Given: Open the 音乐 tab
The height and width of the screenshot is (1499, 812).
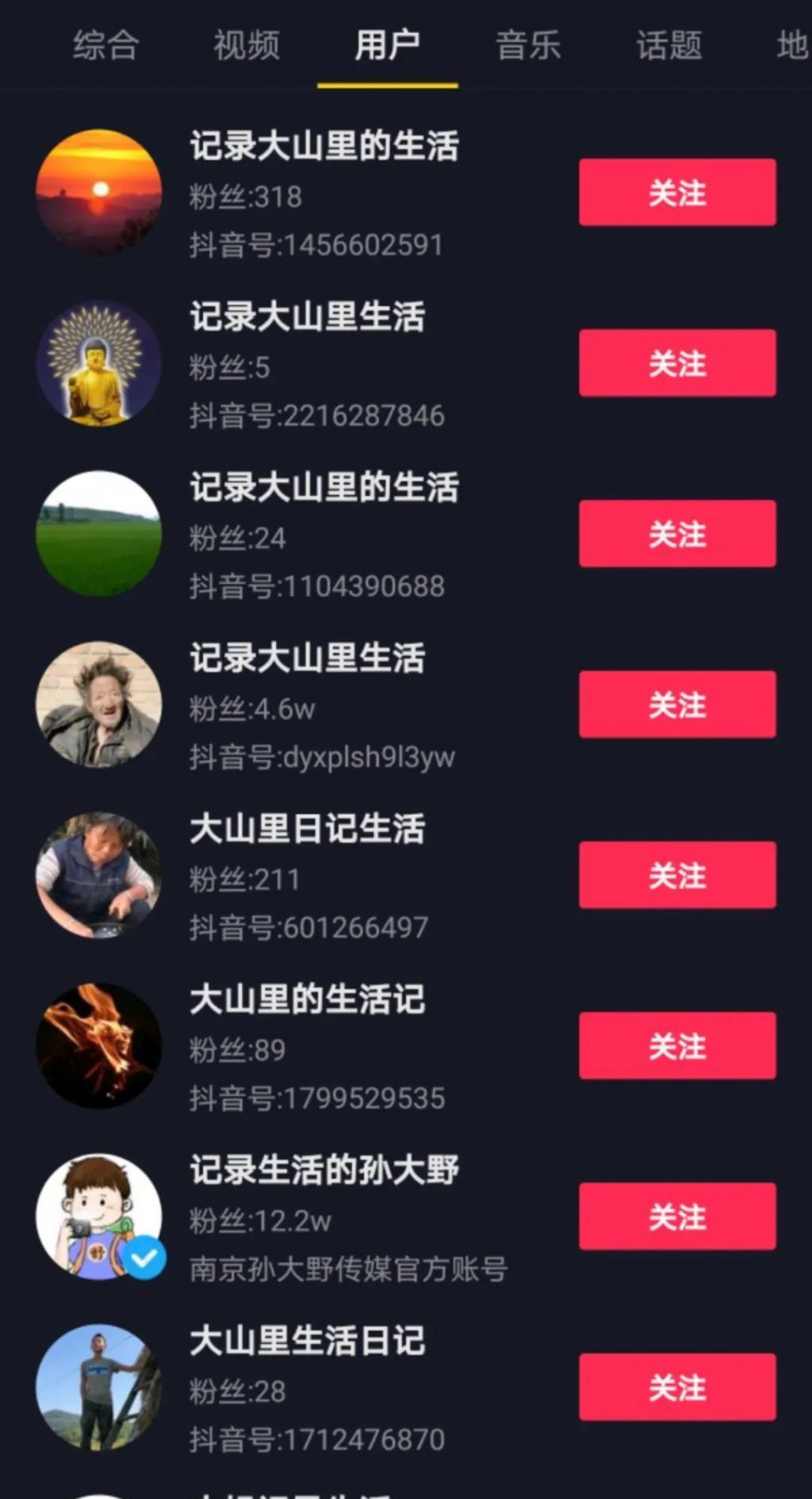Looking at the screenshot, I should [528, 45].
